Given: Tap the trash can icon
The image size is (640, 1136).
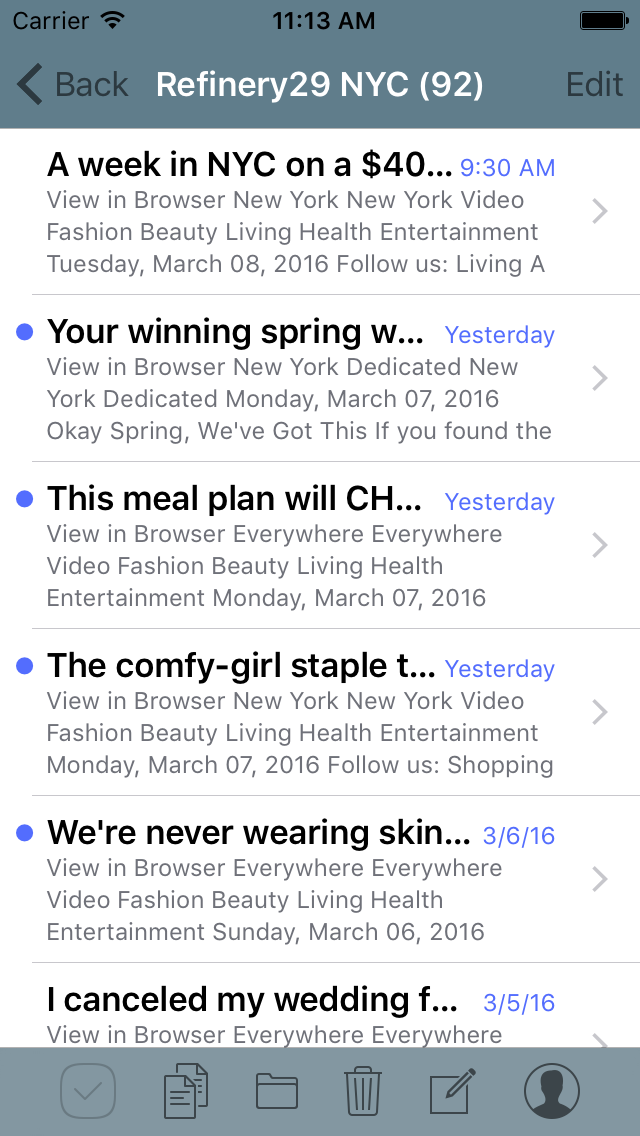Looking at the screenshot, I should click(x=363, y=1090).
